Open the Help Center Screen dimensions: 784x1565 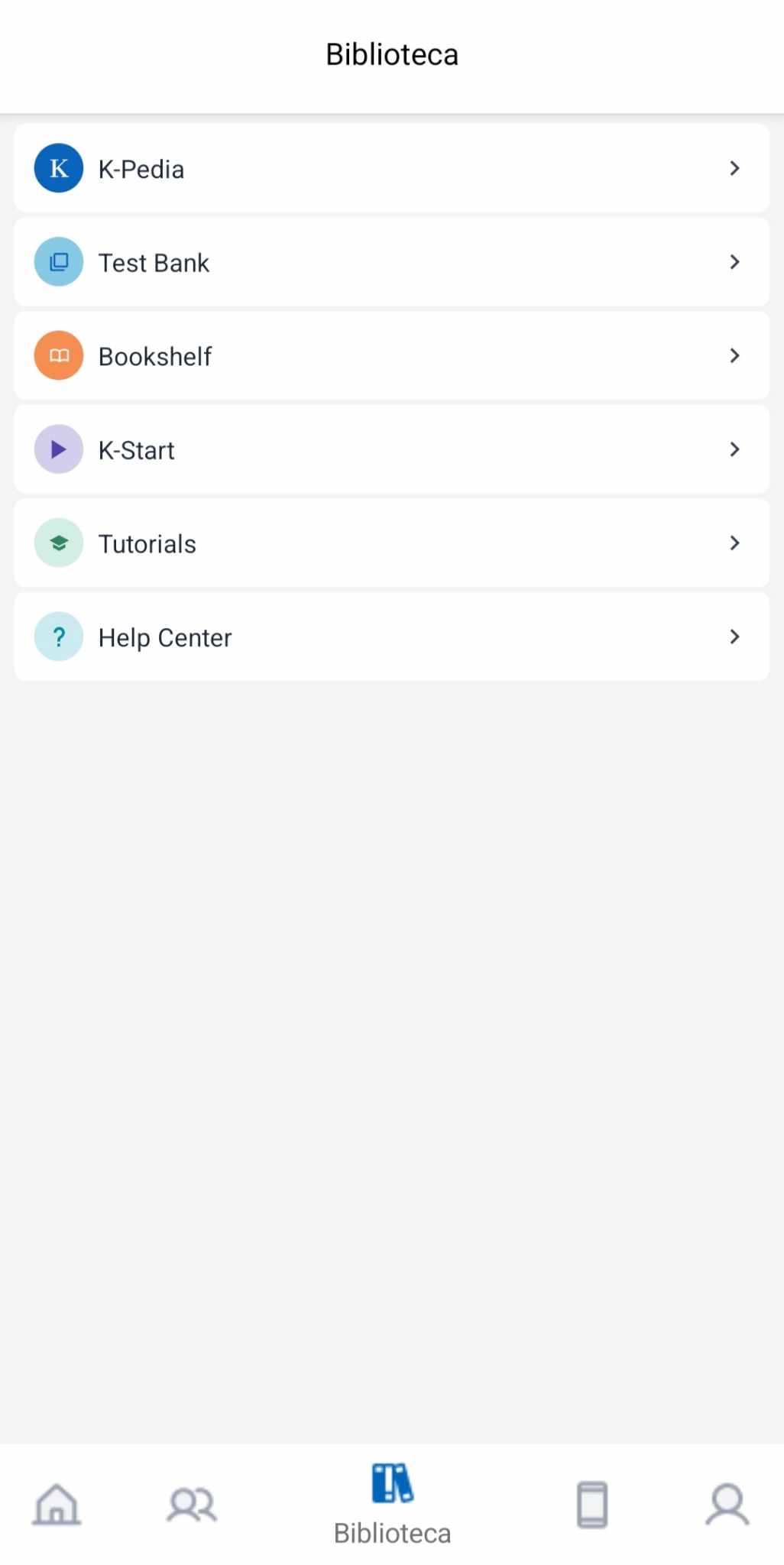[391, 637]
